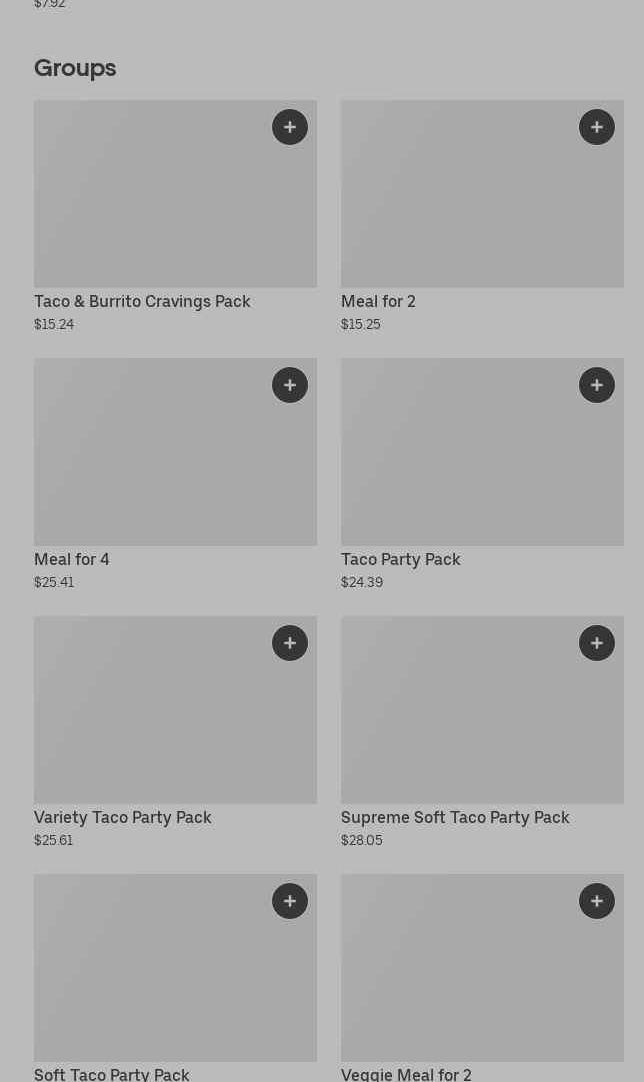Screen dimensions: 644x1082
Task: View Meal for 4 details
Action: (x=175, y=474)
